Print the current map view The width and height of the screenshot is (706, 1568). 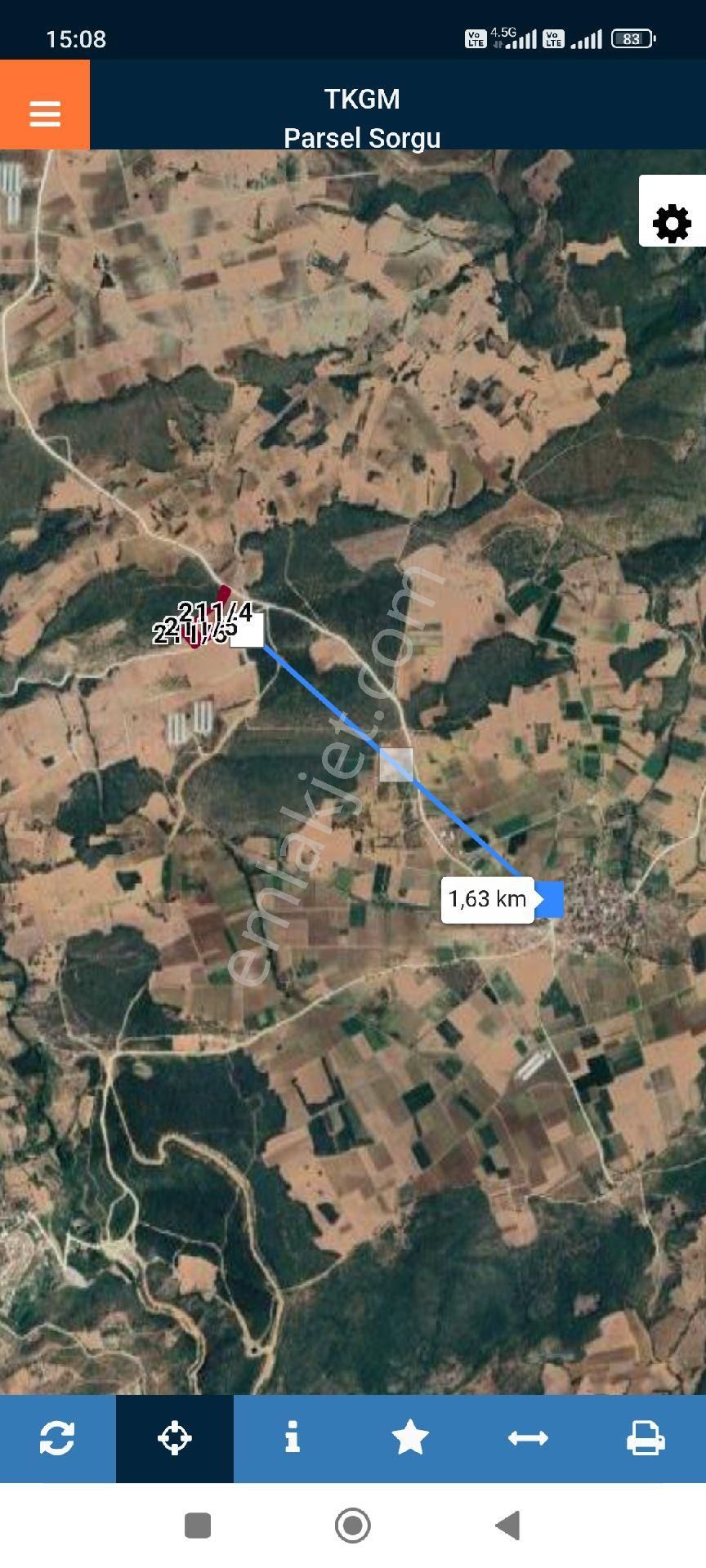pos(646,1440)
